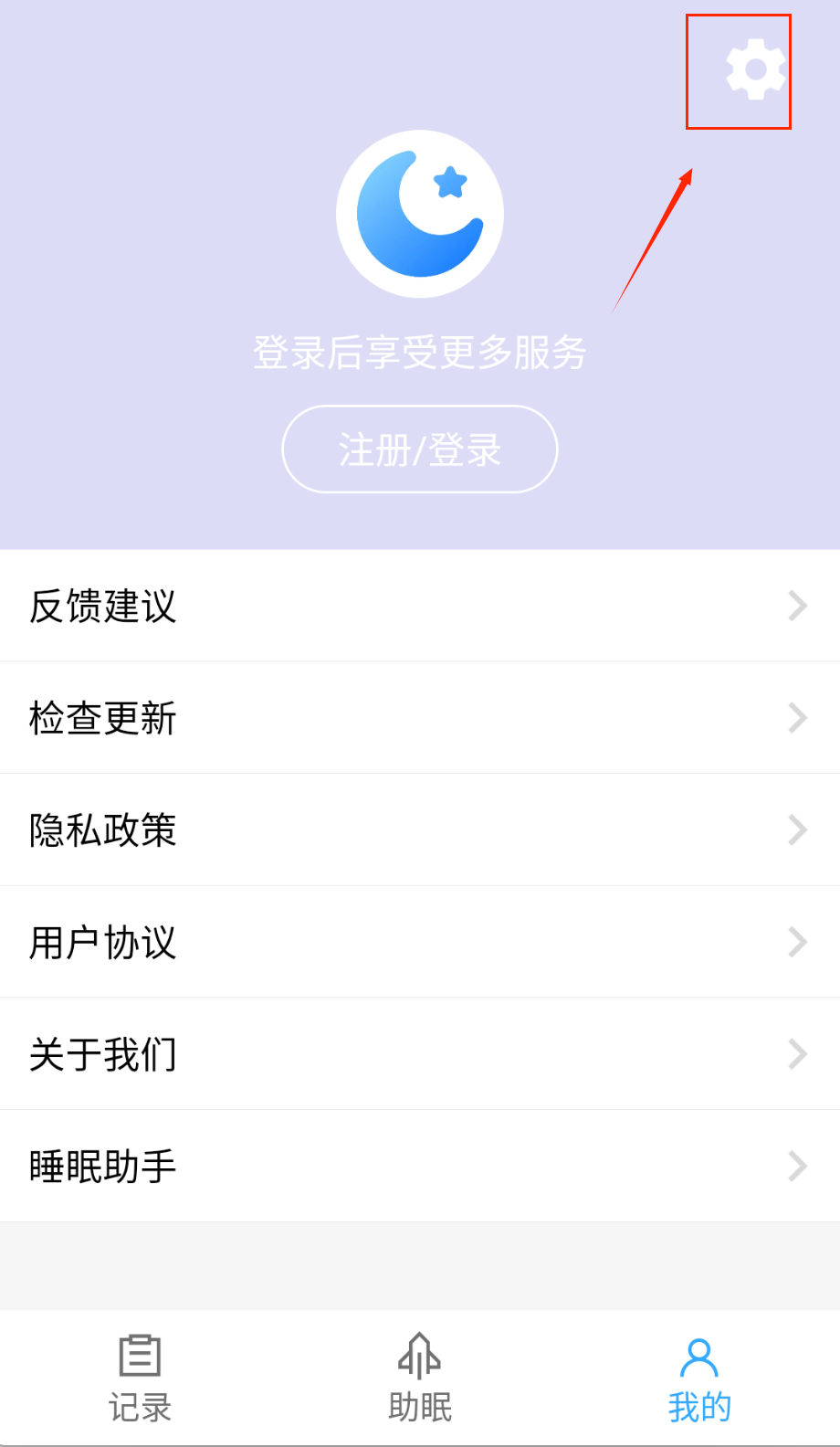The image size is (840, 1447).
Task: Switch to the 助眠 tab
Action: pyautogui.click(x=420, y=1379)
